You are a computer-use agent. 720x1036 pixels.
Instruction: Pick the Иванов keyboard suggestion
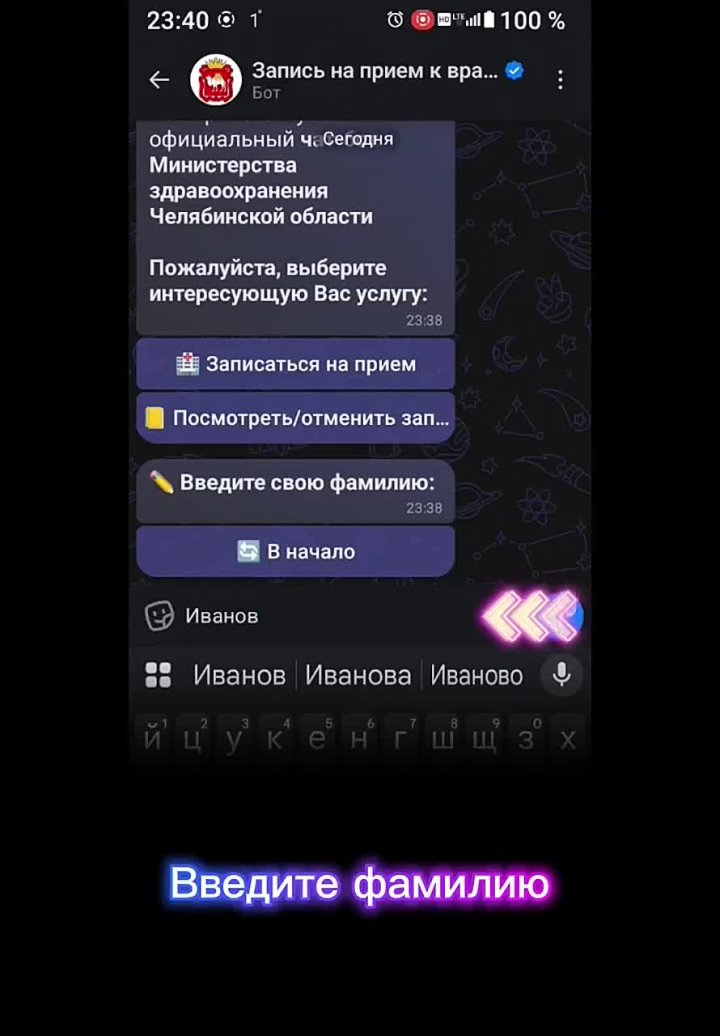[x=239, y=676]
